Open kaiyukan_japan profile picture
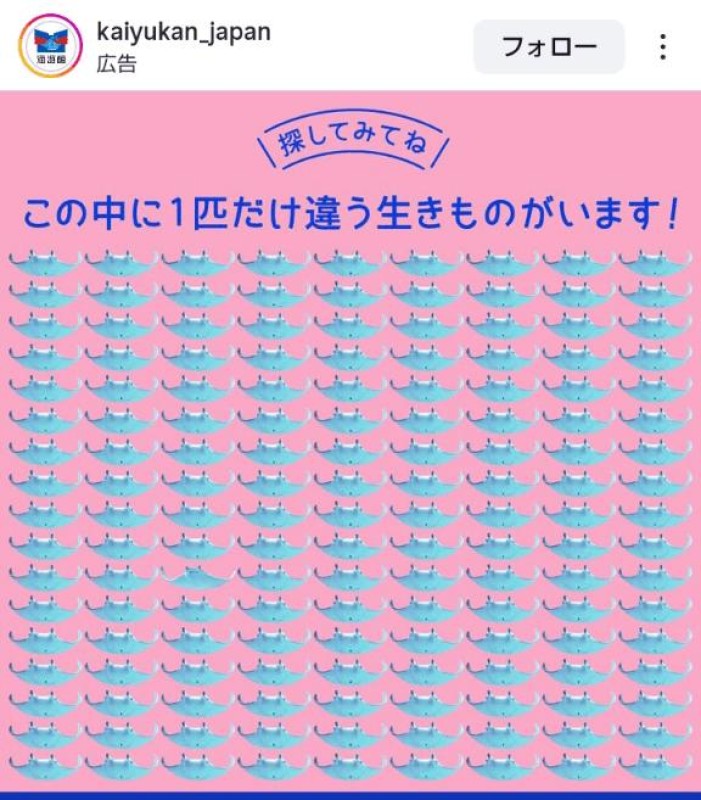The width and height of the screenshot is (701, 800). coord(48,46)
